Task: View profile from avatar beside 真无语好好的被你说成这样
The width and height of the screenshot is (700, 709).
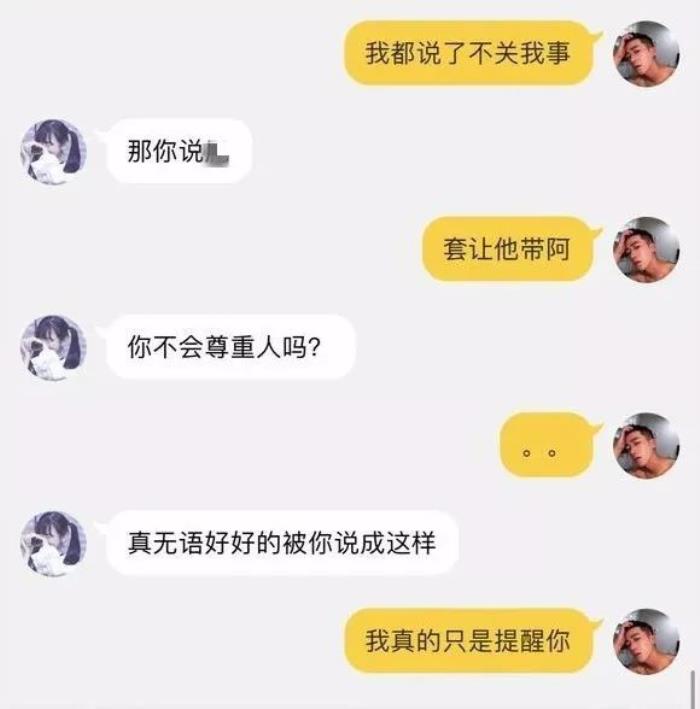Action: pos(53,543)
